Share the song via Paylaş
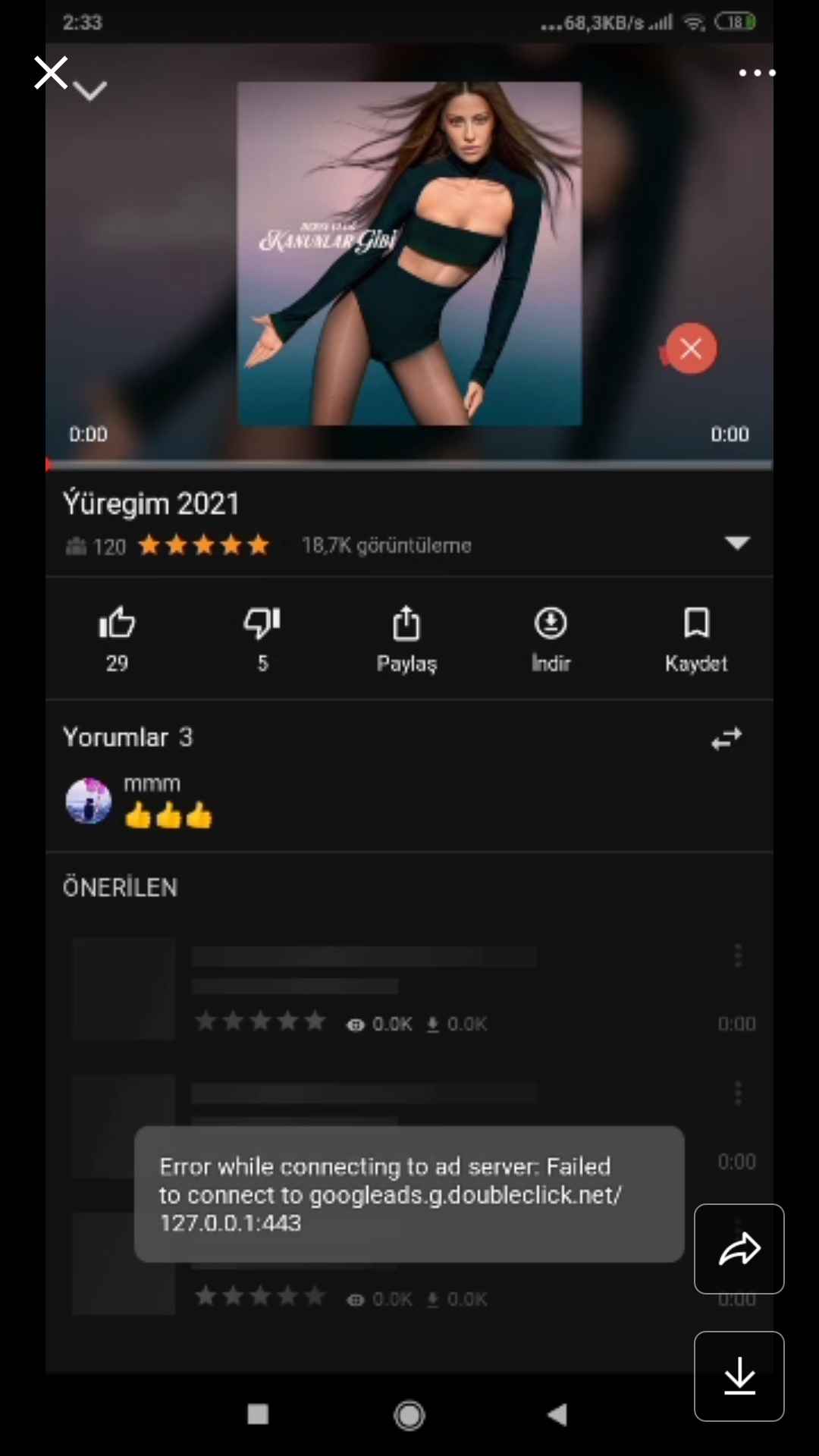 click(x=406, y=639)
